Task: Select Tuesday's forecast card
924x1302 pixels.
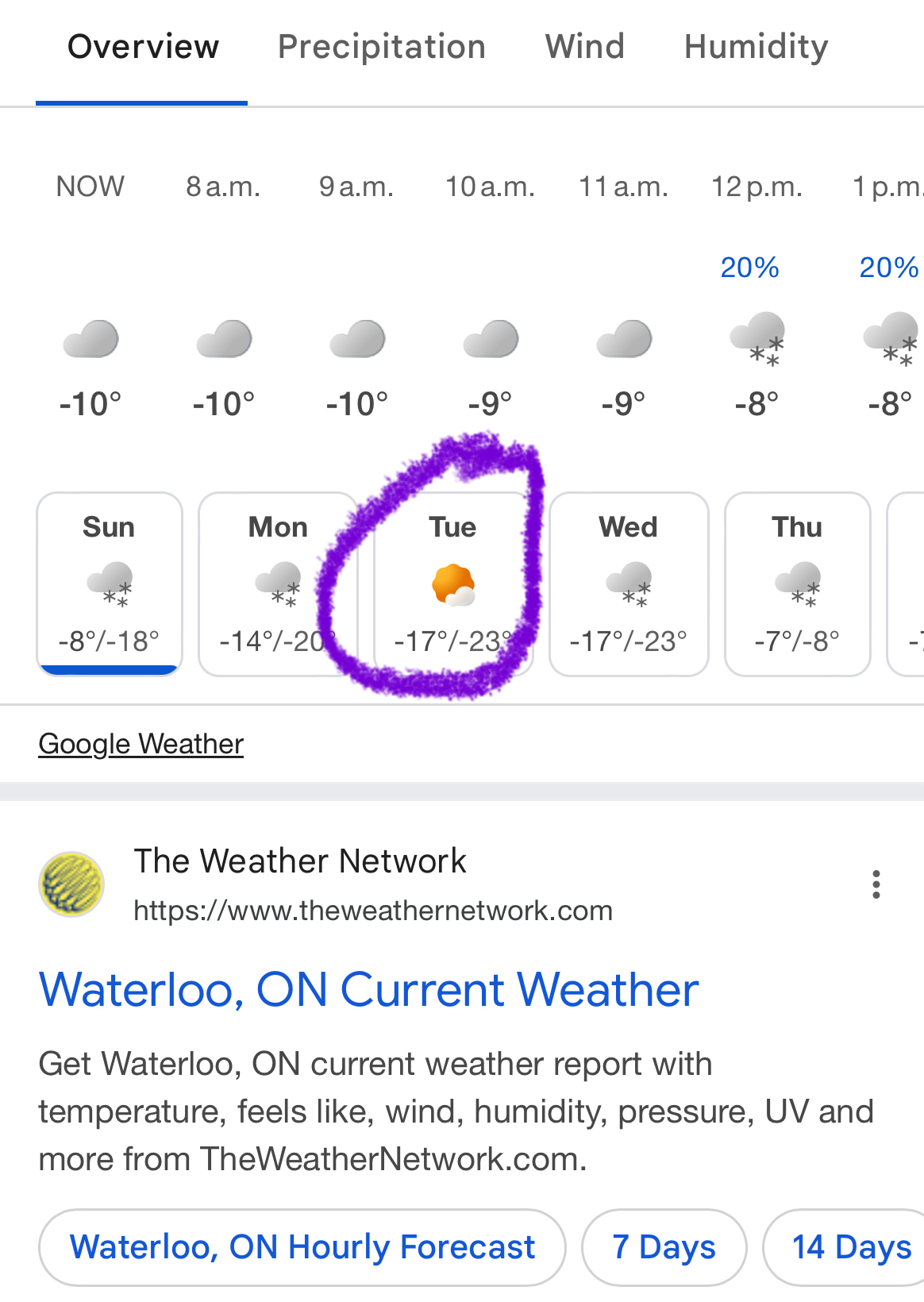Action: 452,584
